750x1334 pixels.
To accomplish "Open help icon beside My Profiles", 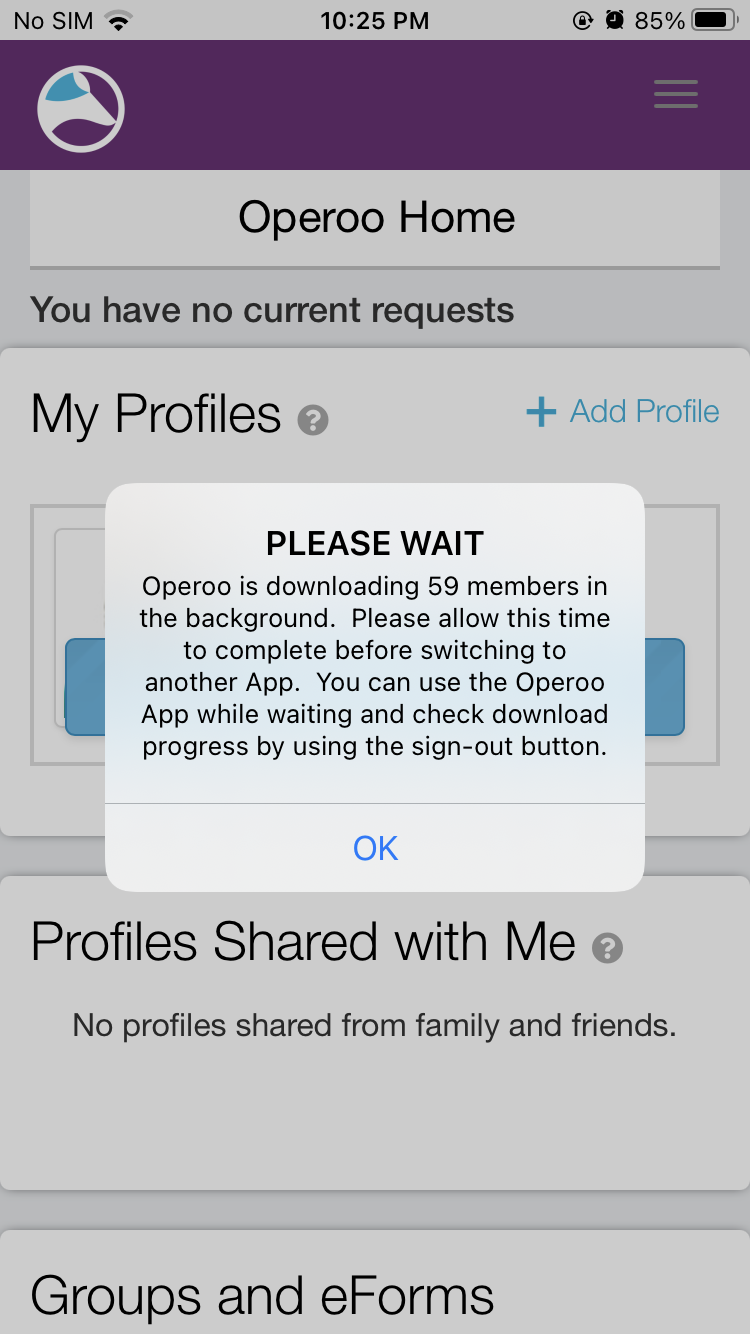I will click(313, 420).
